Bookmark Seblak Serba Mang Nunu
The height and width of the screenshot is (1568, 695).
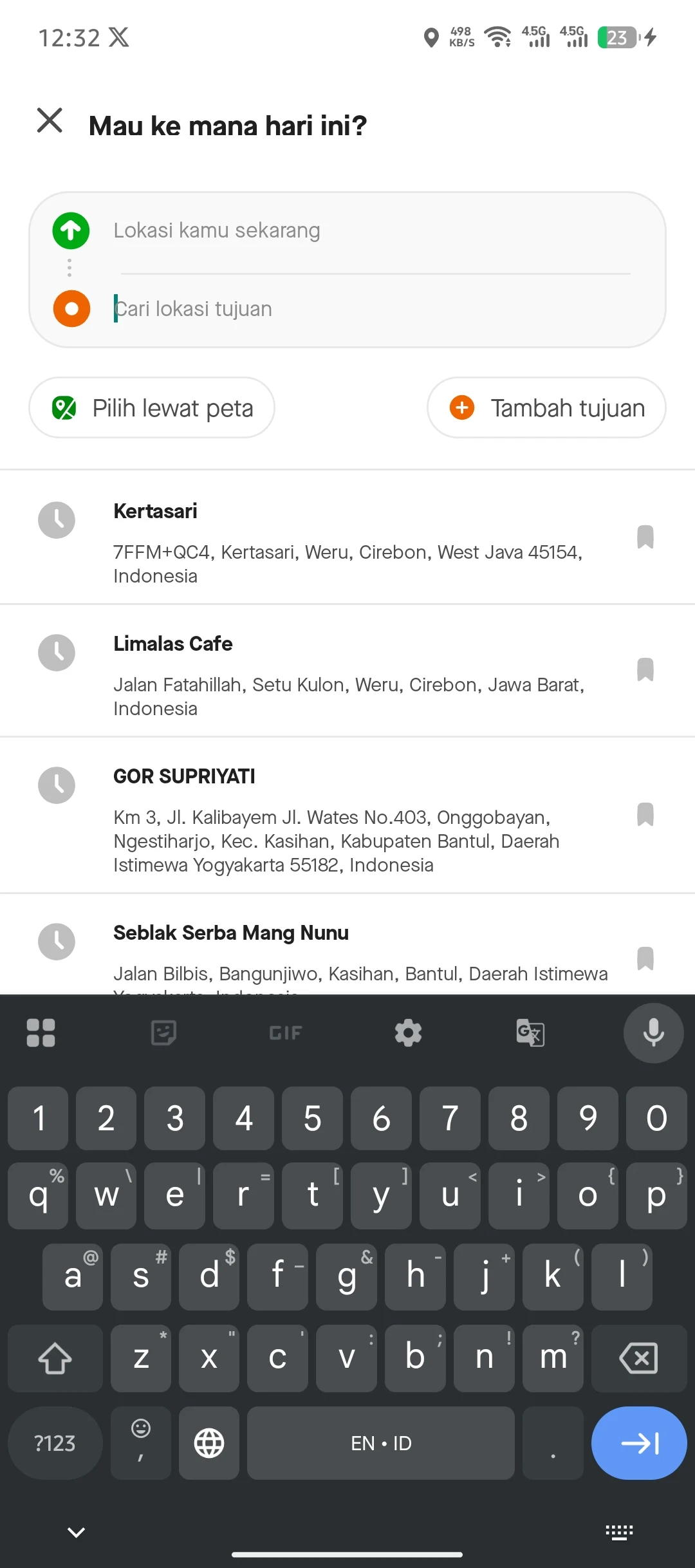tap(645, 958)
